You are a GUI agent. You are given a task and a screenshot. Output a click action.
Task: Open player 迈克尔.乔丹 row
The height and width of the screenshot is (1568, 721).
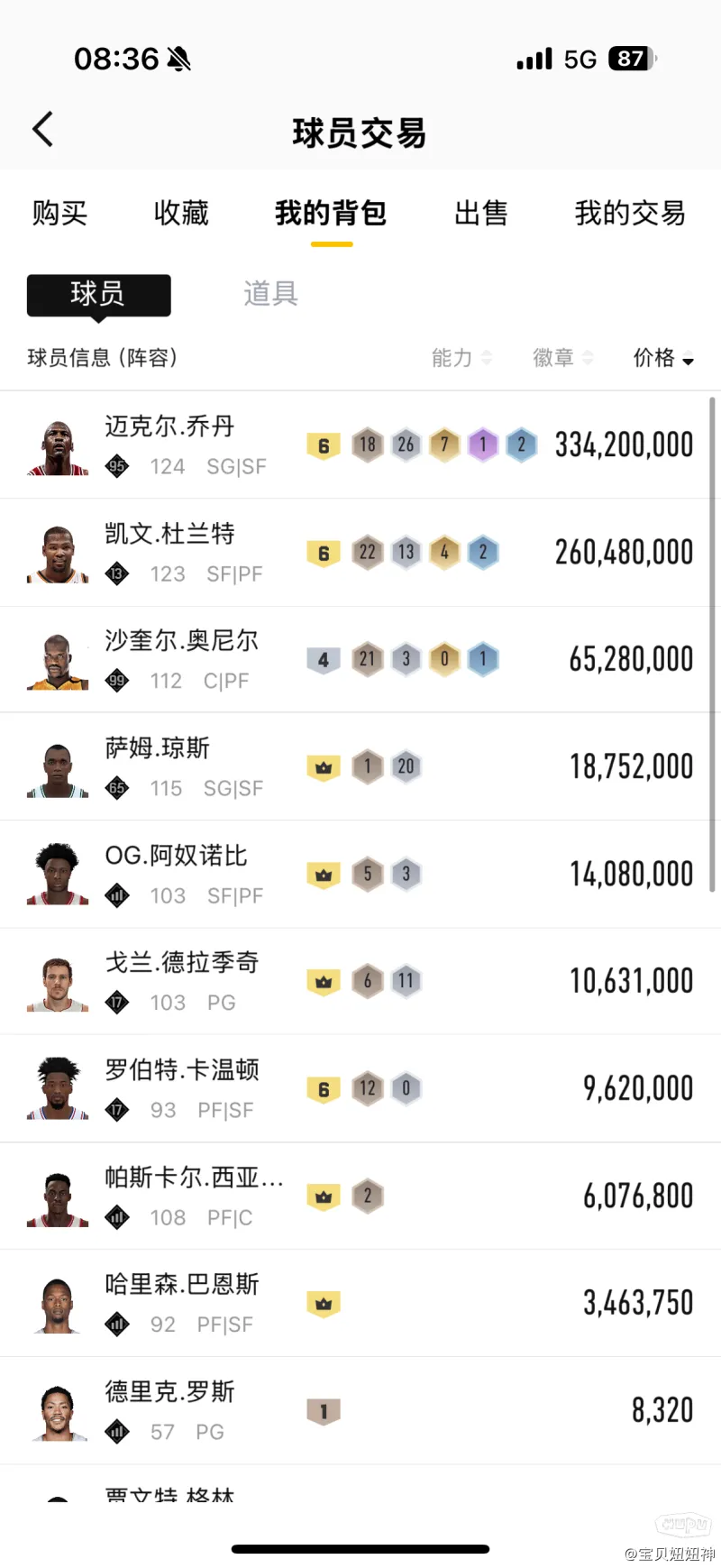[x=360, y=445]
